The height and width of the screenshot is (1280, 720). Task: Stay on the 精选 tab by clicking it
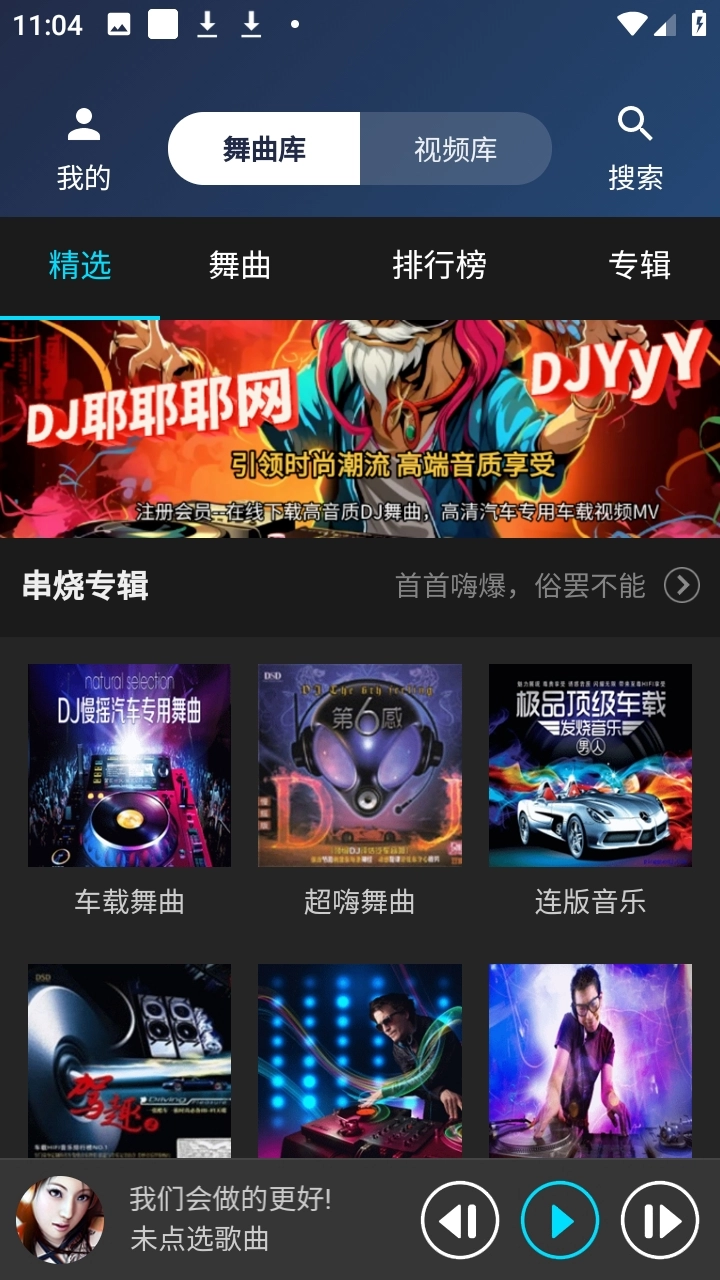click(x=80, y=265)
